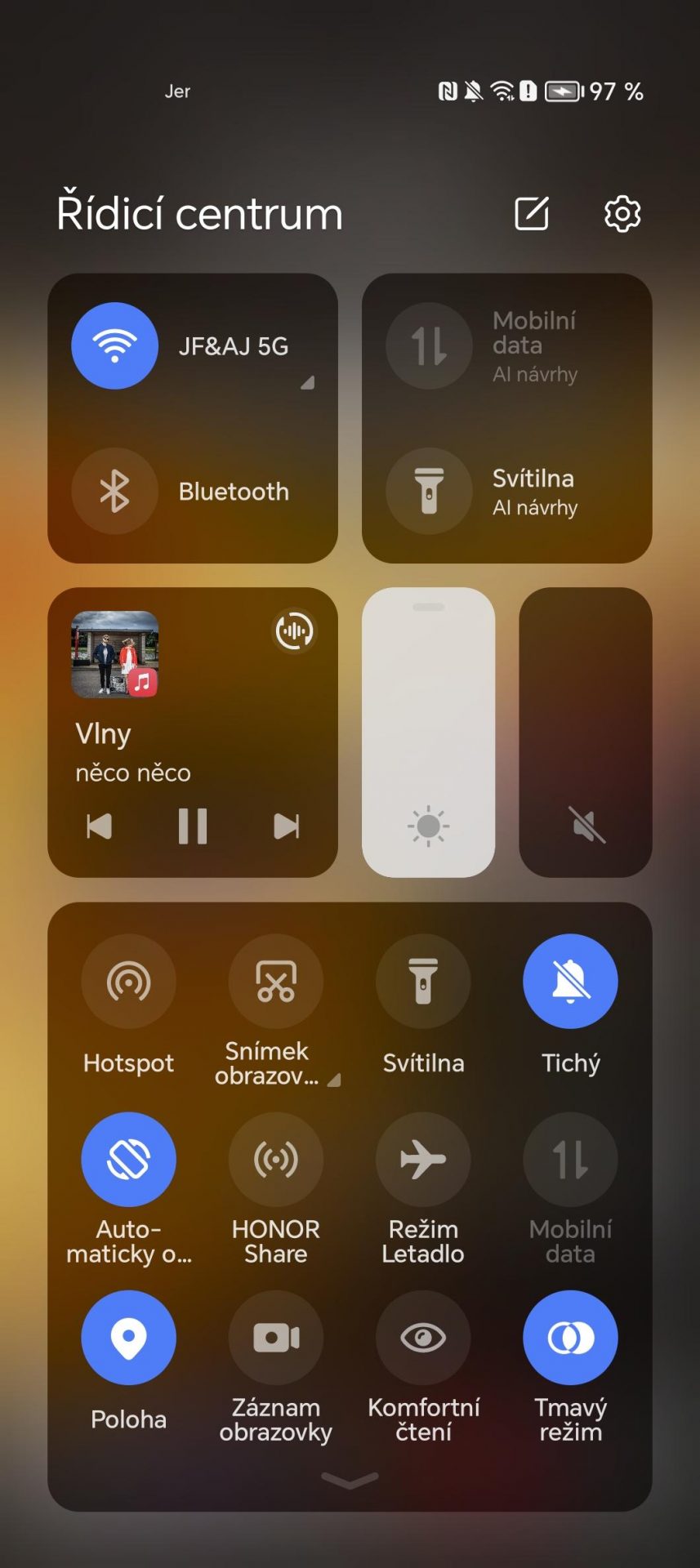The width and height of the screenshot is (700, 1568).
Task: Turn on Svítilna in the top card
Action: tap(429, 491)
